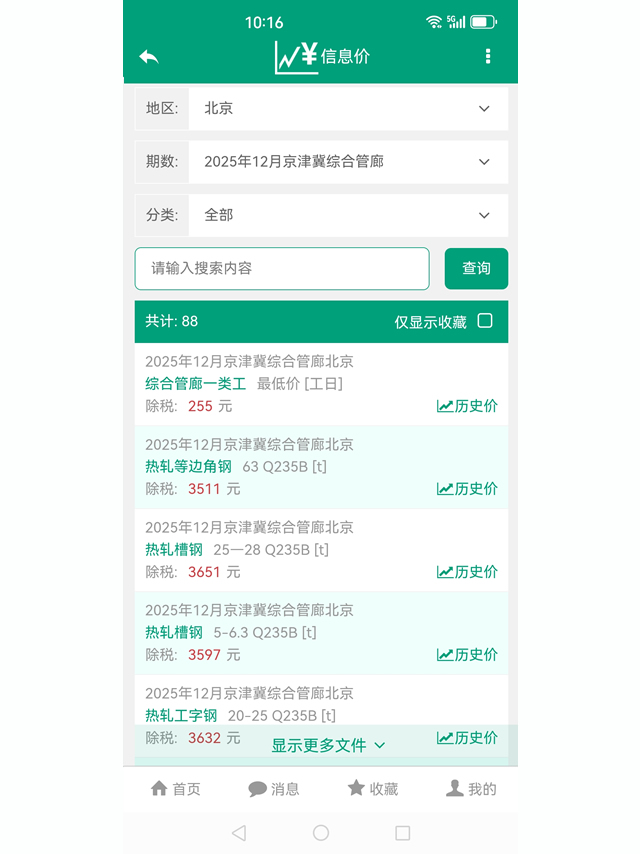Screen dimensions: 640x854
Task: Go to the 我的 tab
Action: click(x=470, y=789)
